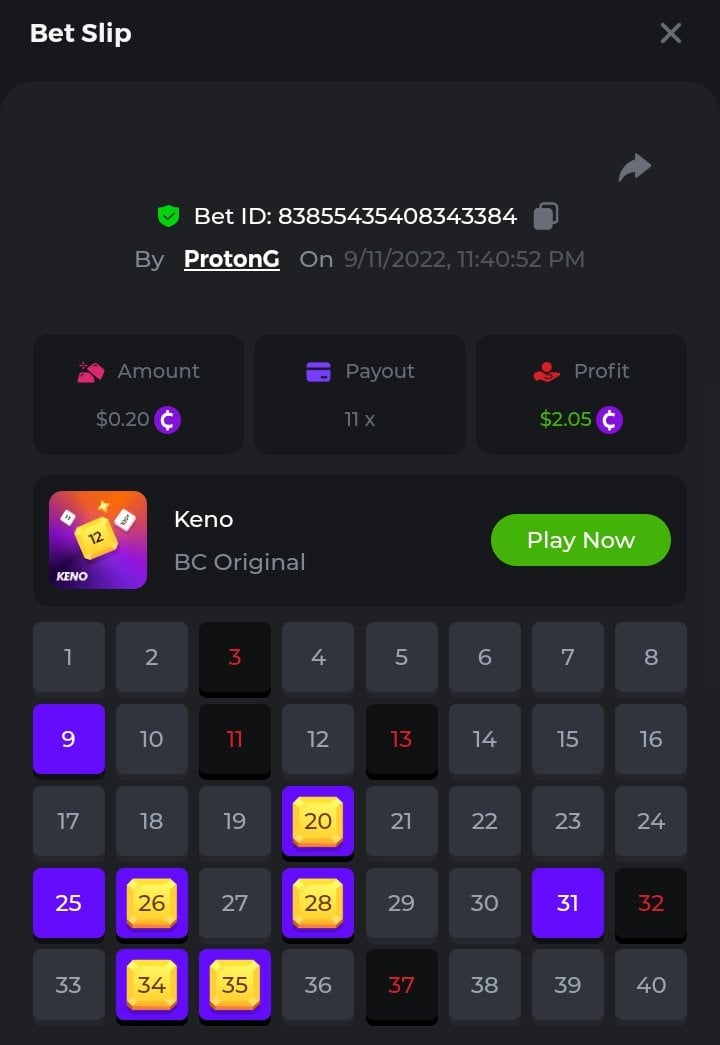
Task: Open the Keno game thumbnail
Action: coord(98,540)
